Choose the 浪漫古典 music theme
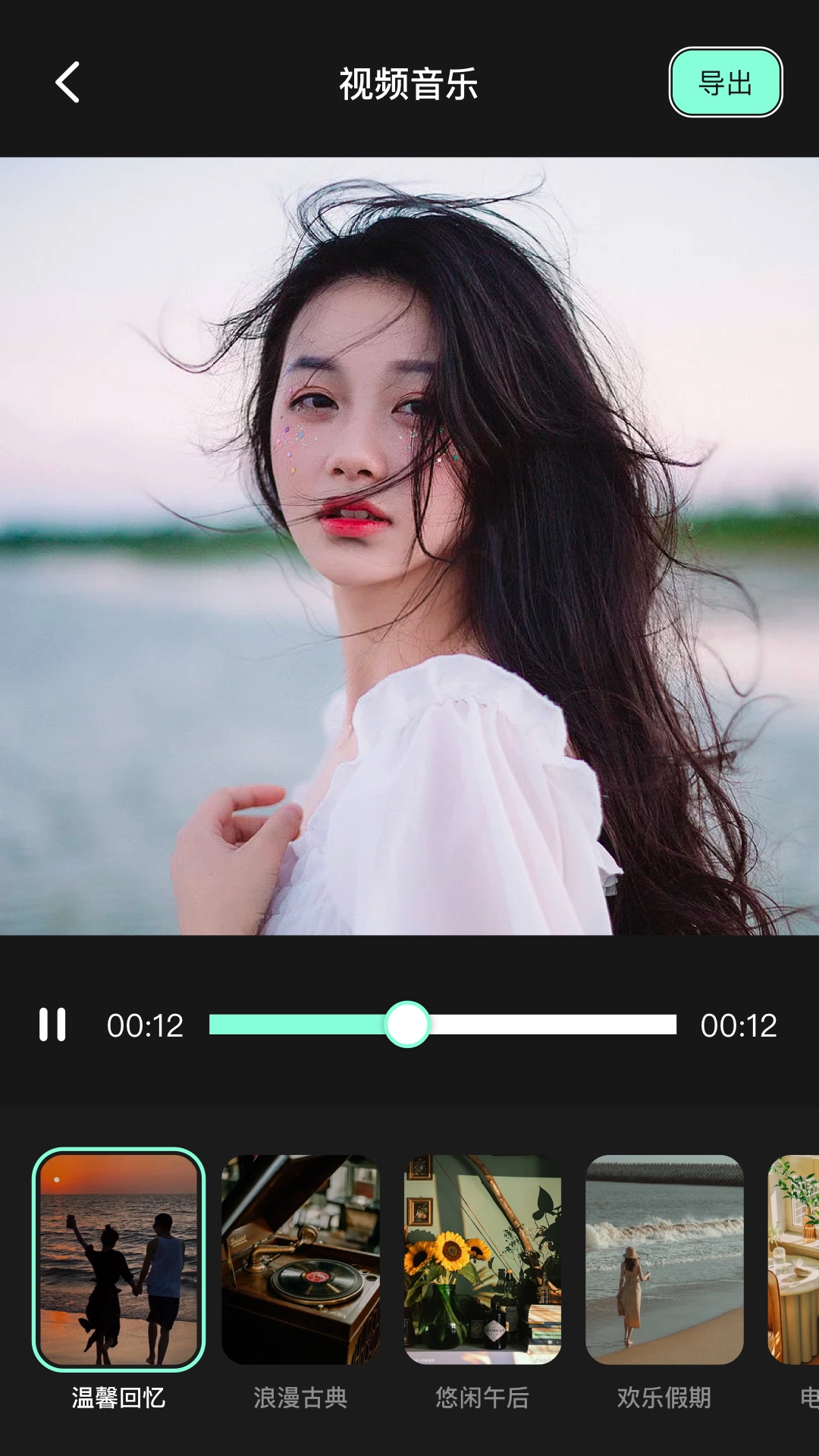The height and width of the screenshot is (1456, 819). tap(300, 1260)
